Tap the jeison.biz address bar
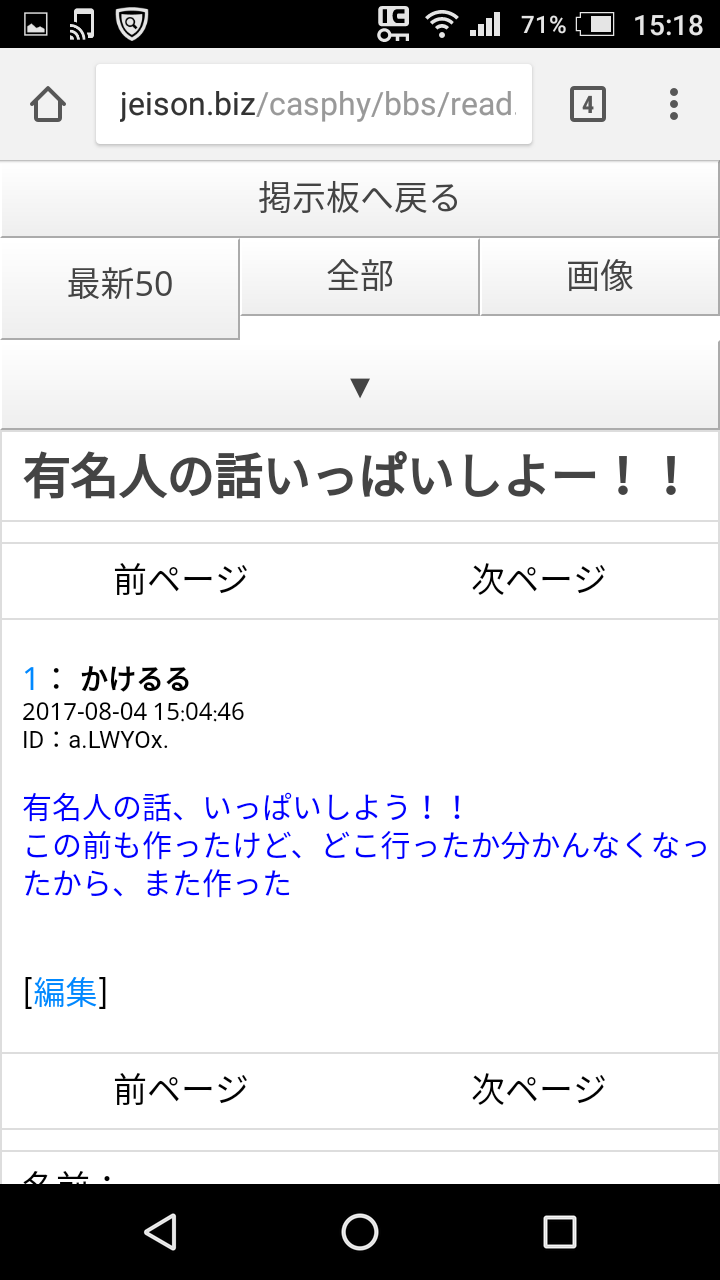The height and width of the screenshot is (1280, 720). [314, 104]
